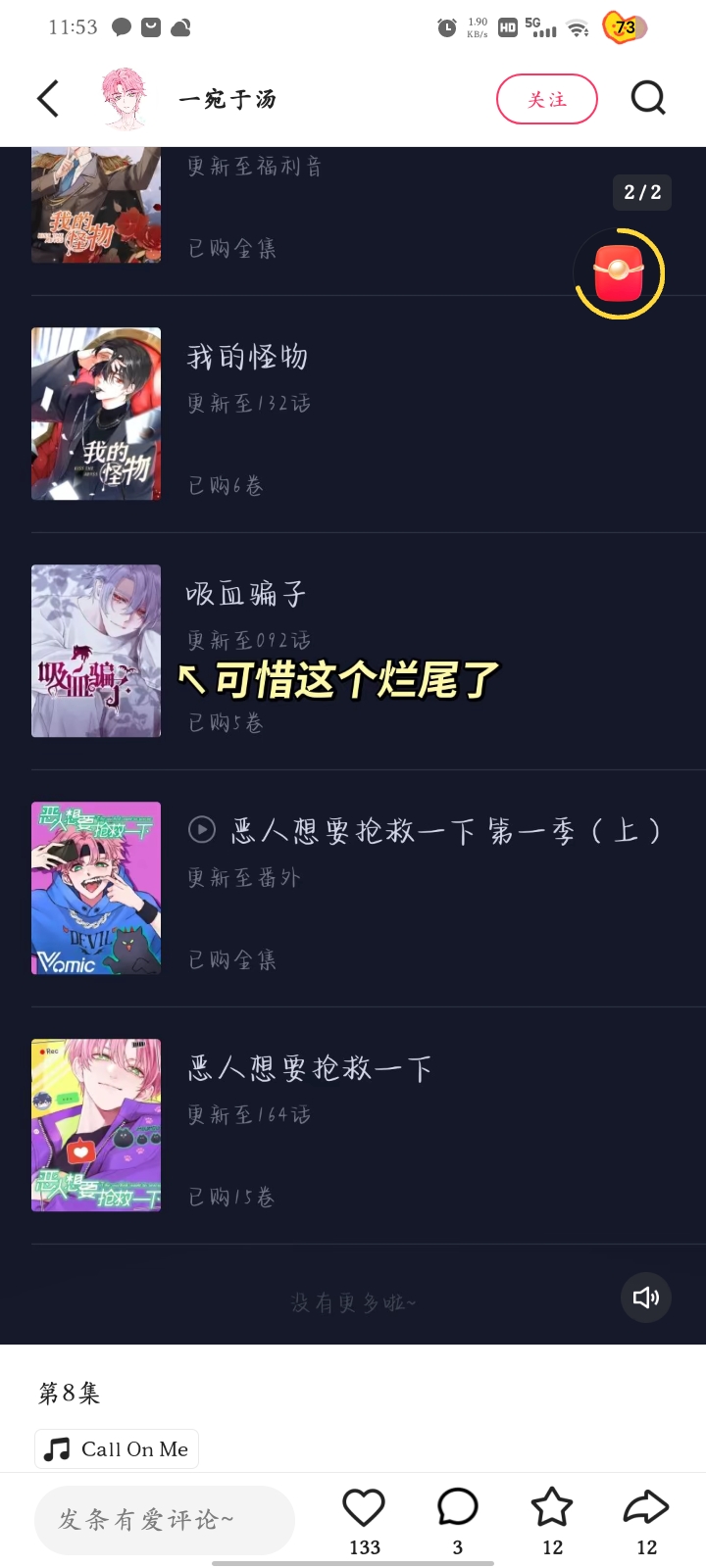Share this post

click(646, 1508)
